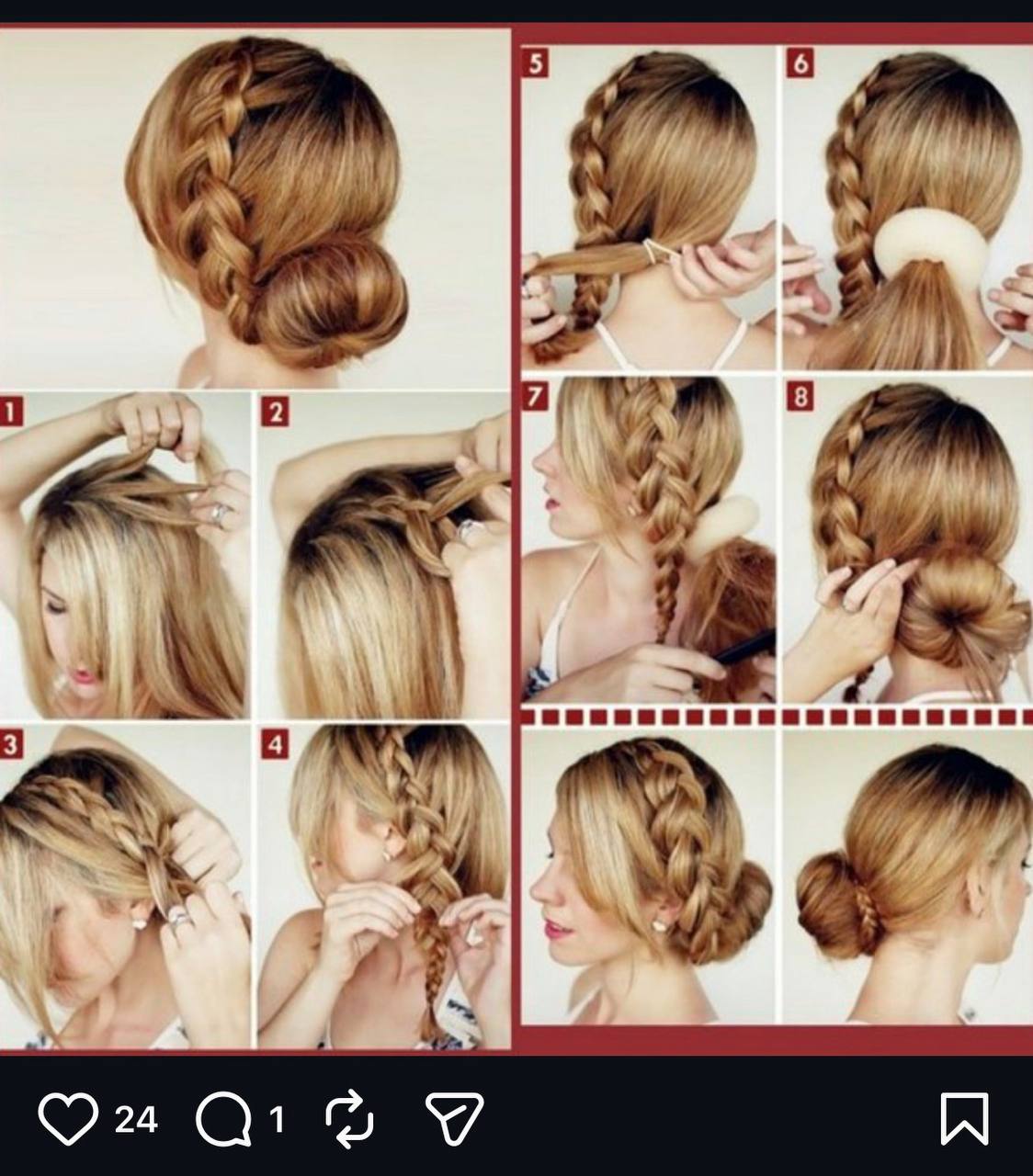Bookmark this post for later
This screenshot has height=1176, width=1033.
point(964,1119)
